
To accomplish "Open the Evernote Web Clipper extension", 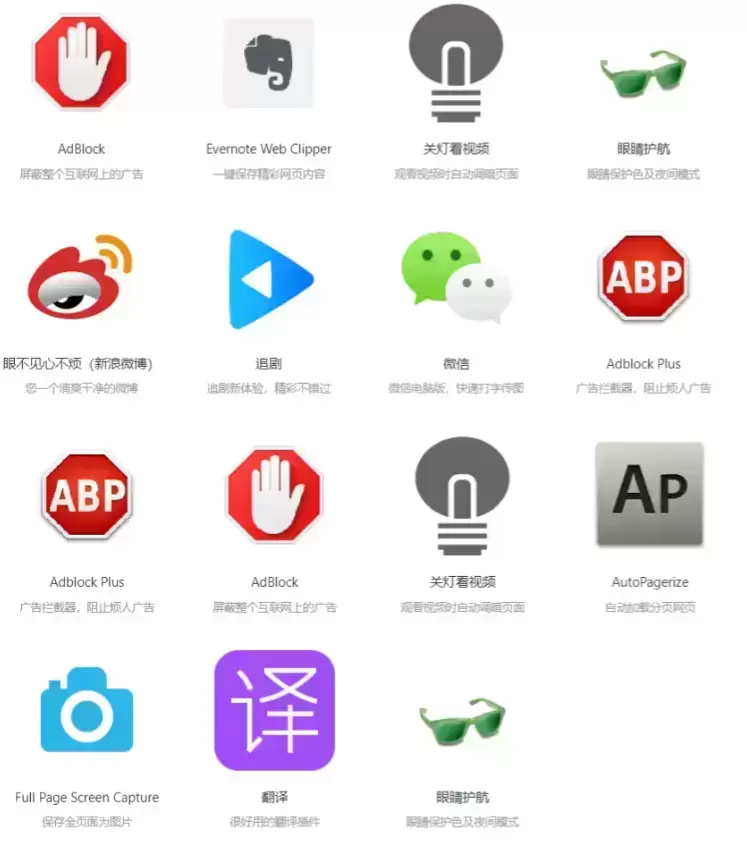I will click(268, 63).
